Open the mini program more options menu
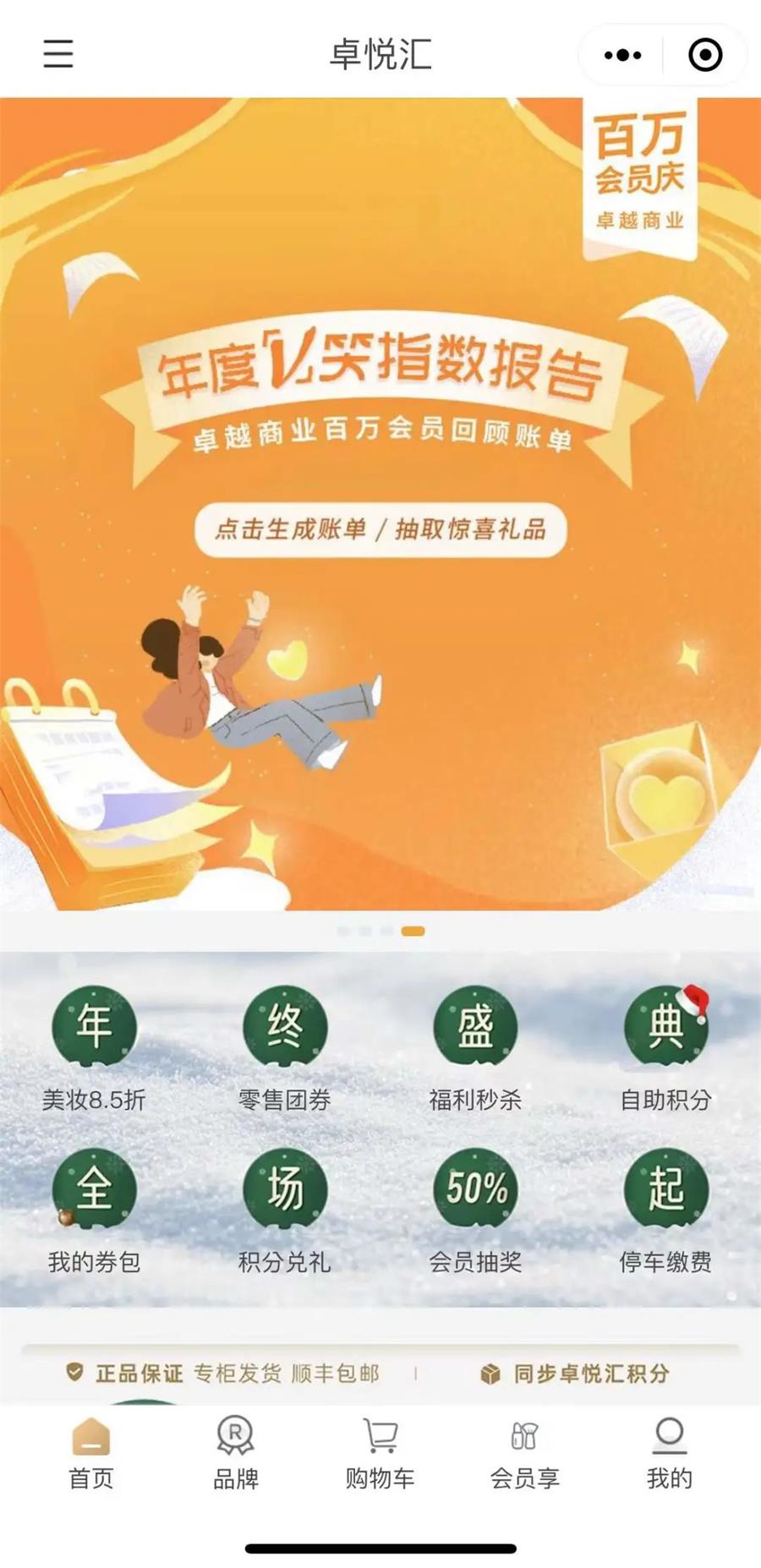 tap(623, 55)
